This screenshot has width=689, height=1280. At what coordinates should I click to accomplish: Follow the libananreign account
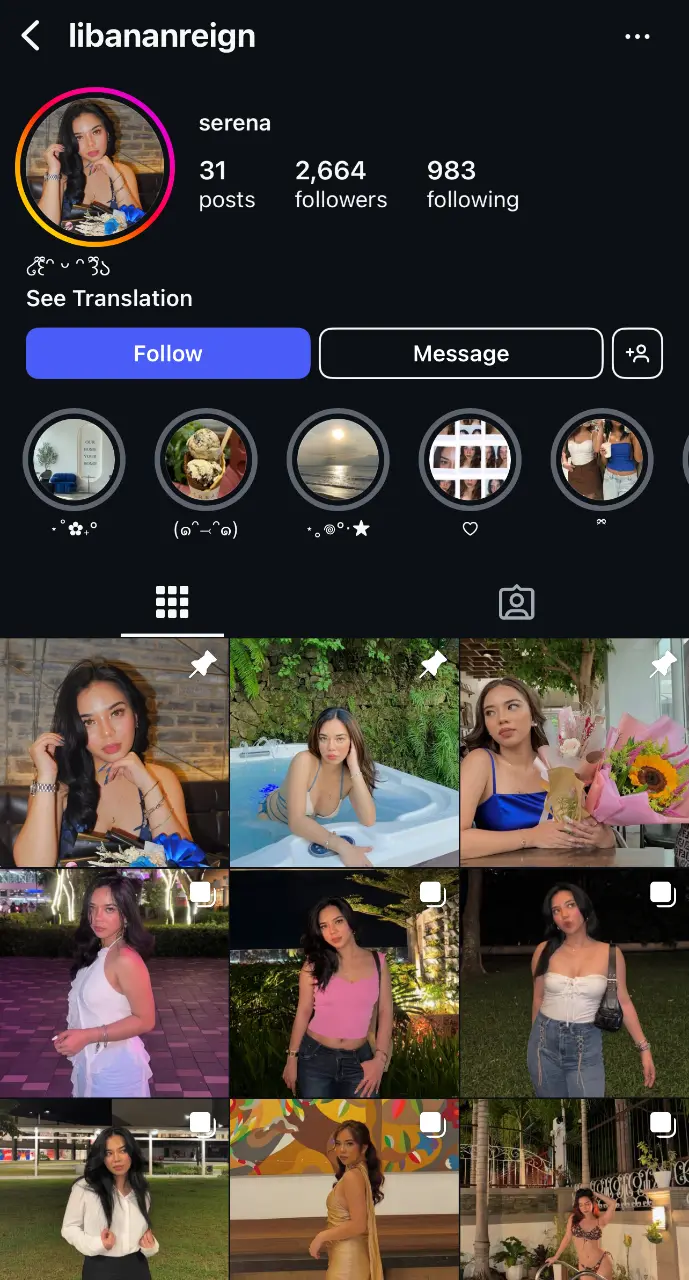coord(168,353)
